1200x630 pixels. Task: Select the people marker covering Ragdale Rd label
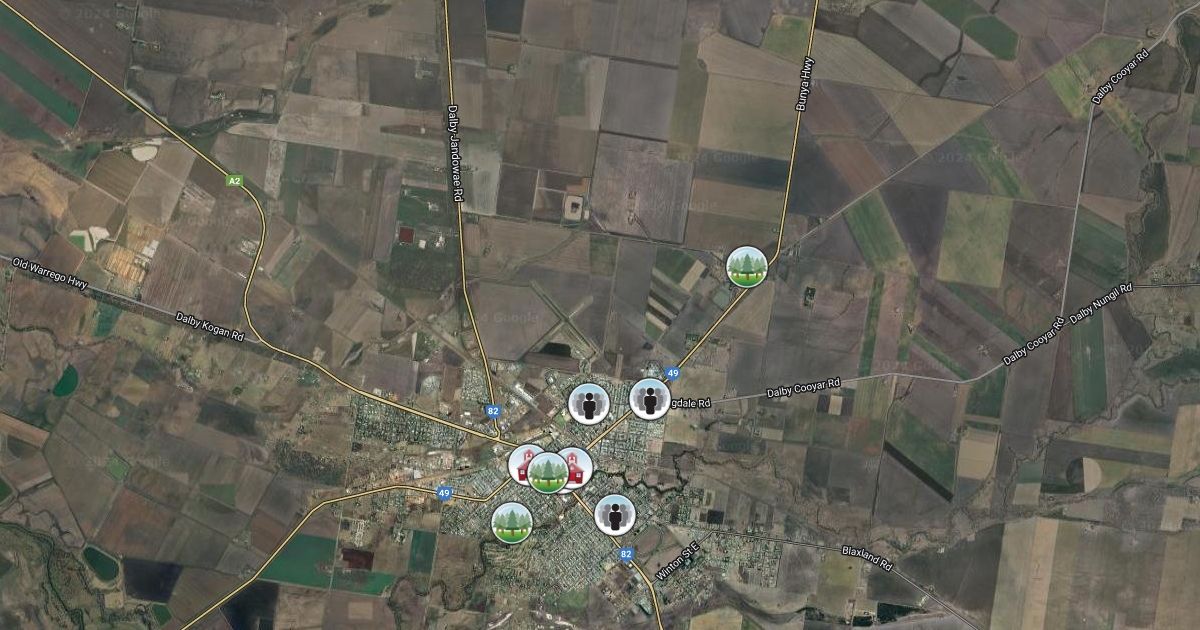click(650, 399)
